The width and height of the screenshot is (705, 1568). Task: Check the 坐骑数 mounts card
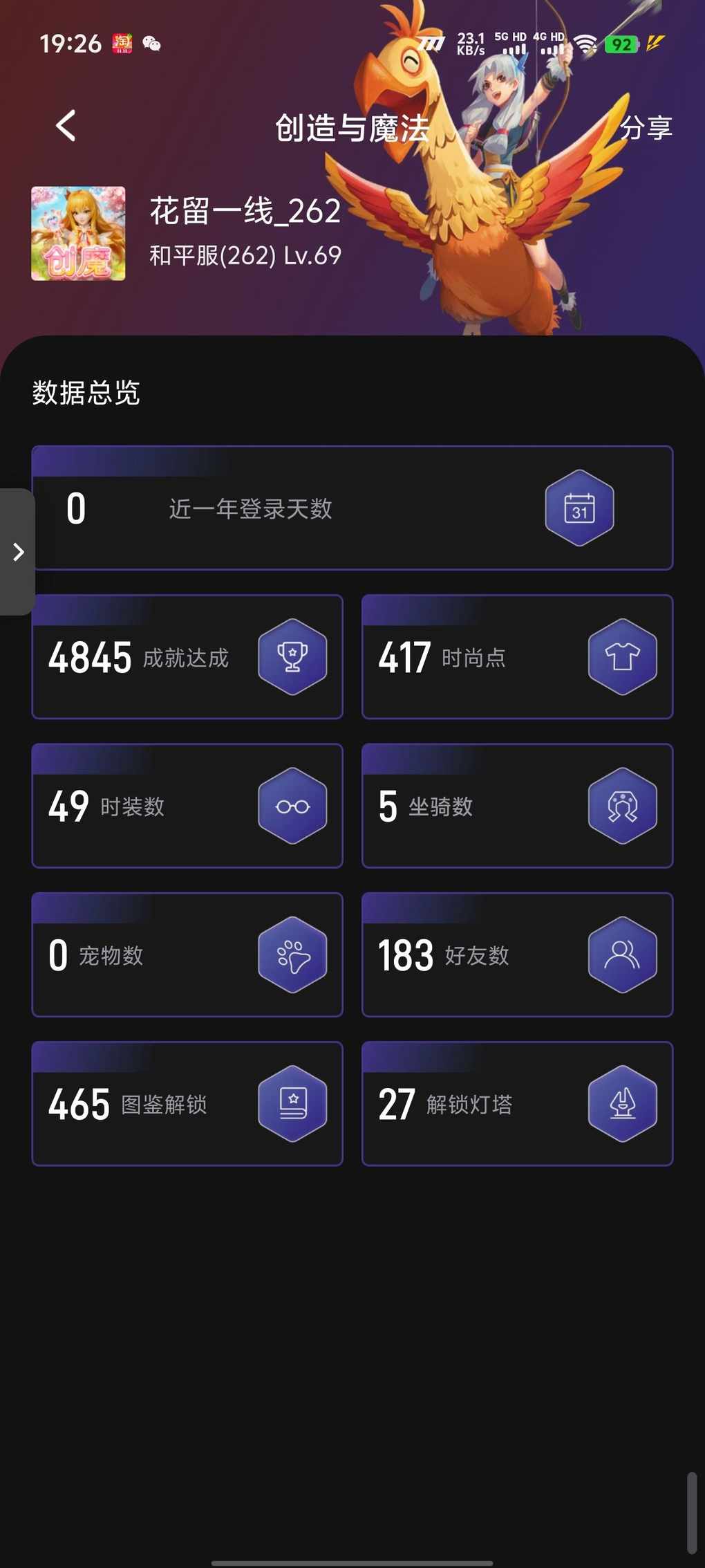point(517,806)
